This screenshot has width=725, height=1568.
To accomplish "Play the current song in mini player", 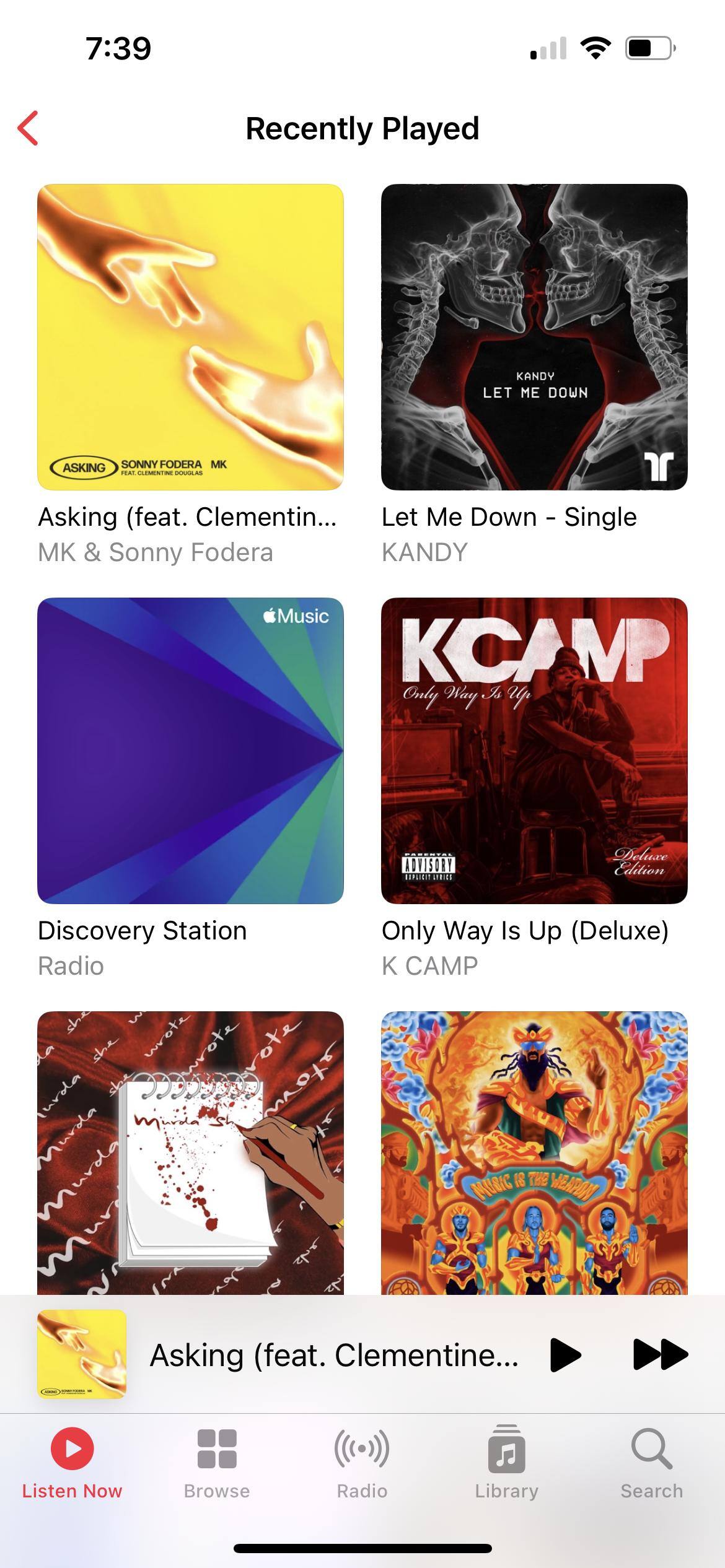I will [x=565, y=1355].
